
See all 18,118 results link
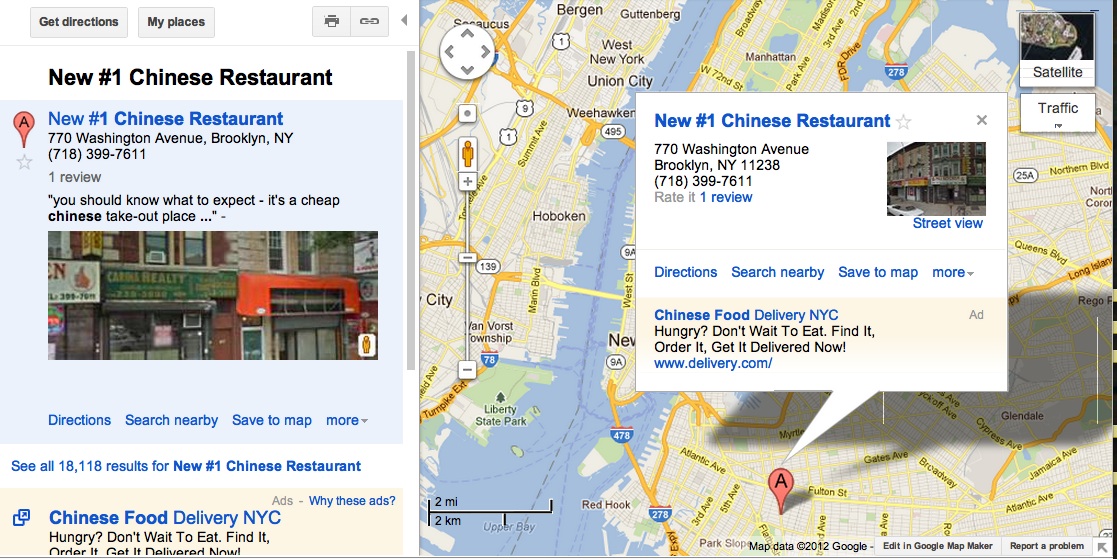tap(186, 466)
